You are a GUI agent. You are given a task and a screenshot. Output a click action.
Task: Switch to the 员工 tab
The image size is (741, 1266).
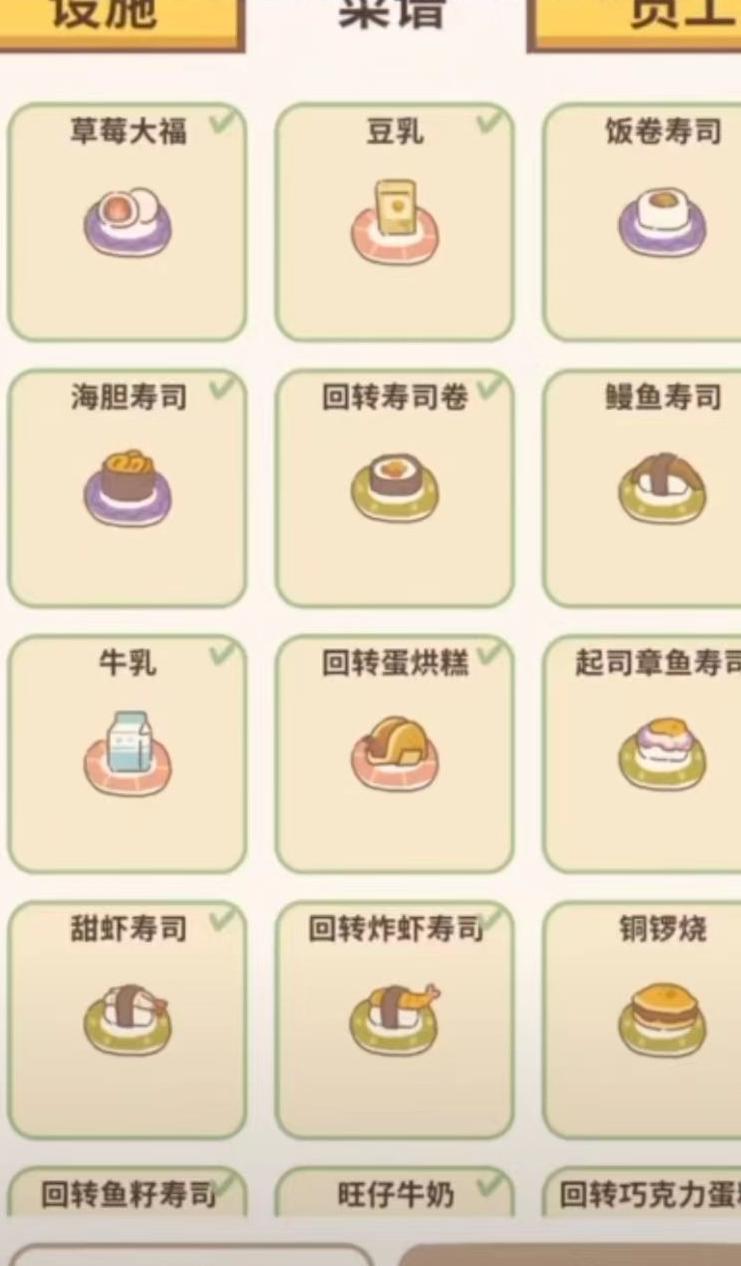[640, 20]
